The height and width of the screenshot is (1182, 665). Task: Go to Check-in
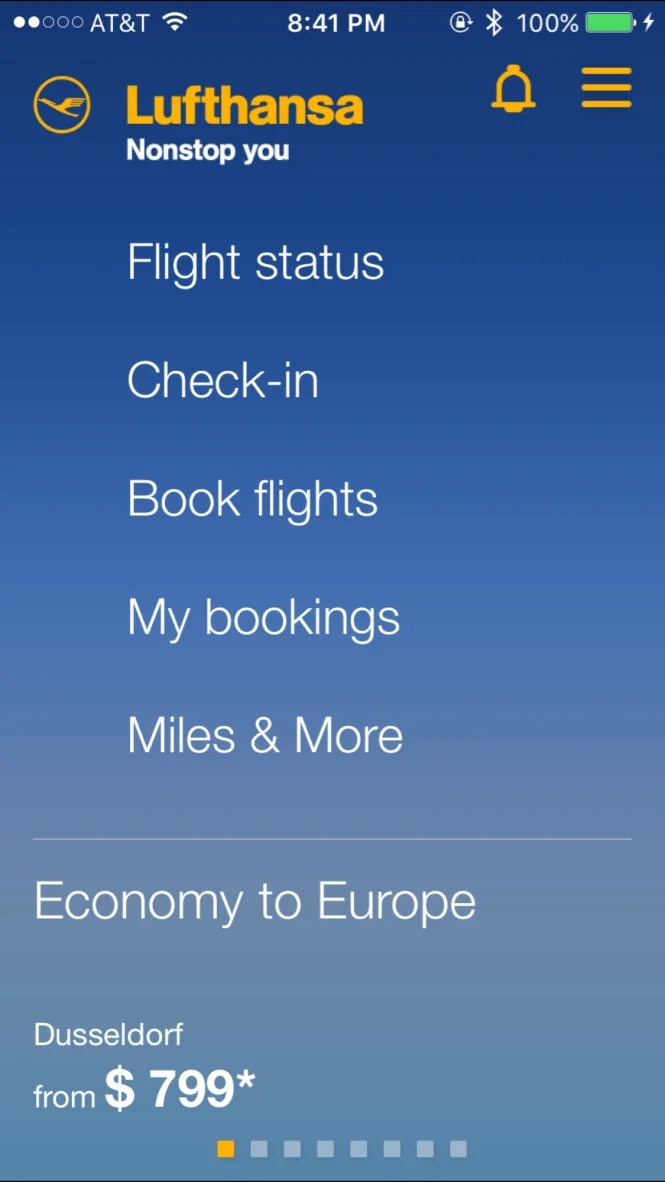pyautogui.click(x=222, y=381)
